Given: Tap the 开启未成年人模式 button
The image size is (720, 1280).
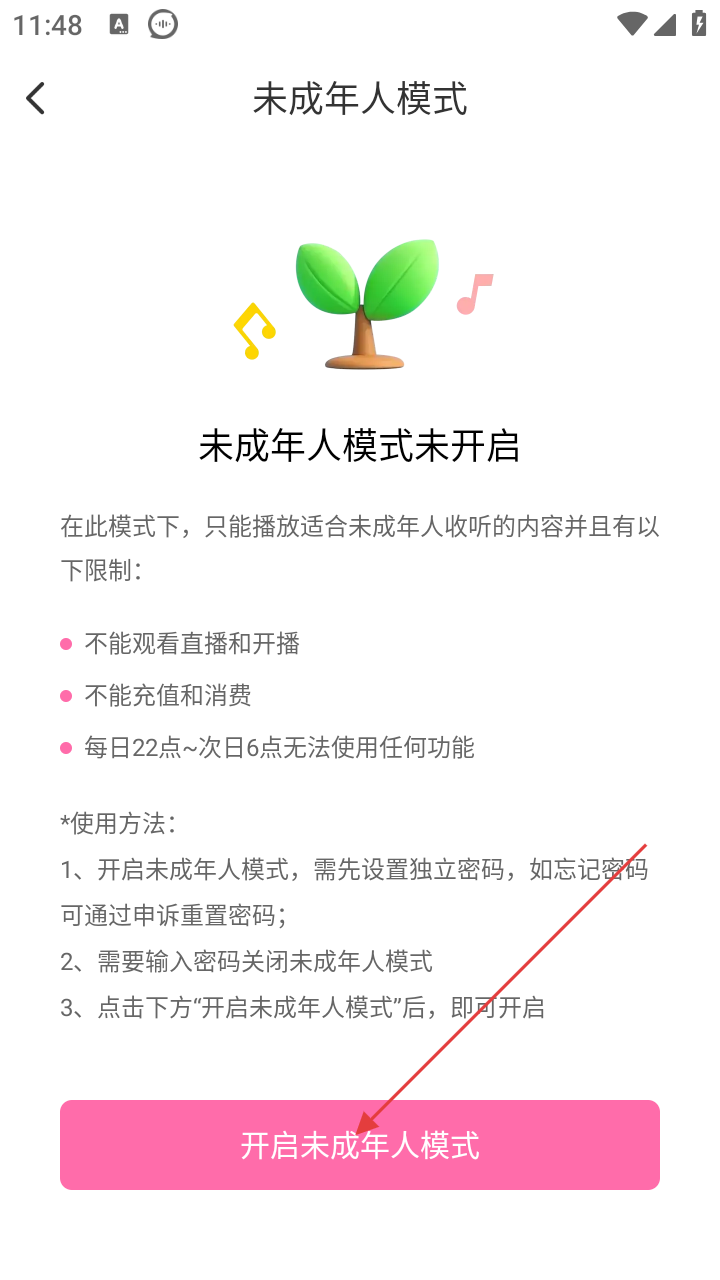Looking at the screenshot, I should pyautogui.click(x=360, y=1145).
